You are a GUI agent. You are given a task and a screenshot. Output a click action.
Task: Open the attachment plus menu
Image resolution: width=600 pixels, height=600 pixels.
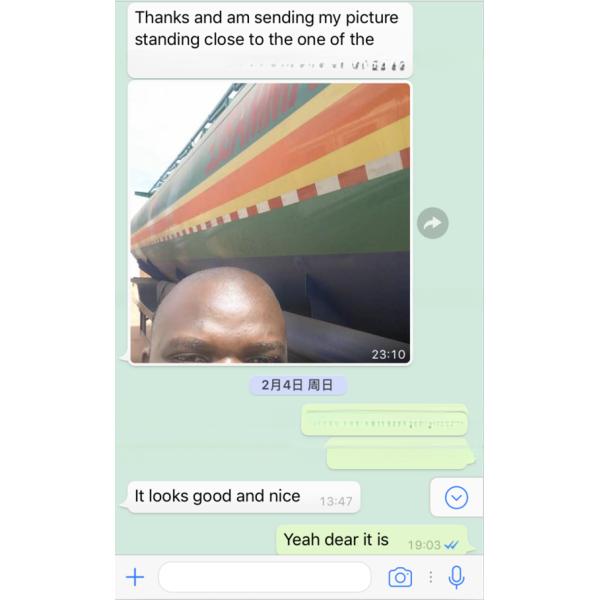coord(135,577)
